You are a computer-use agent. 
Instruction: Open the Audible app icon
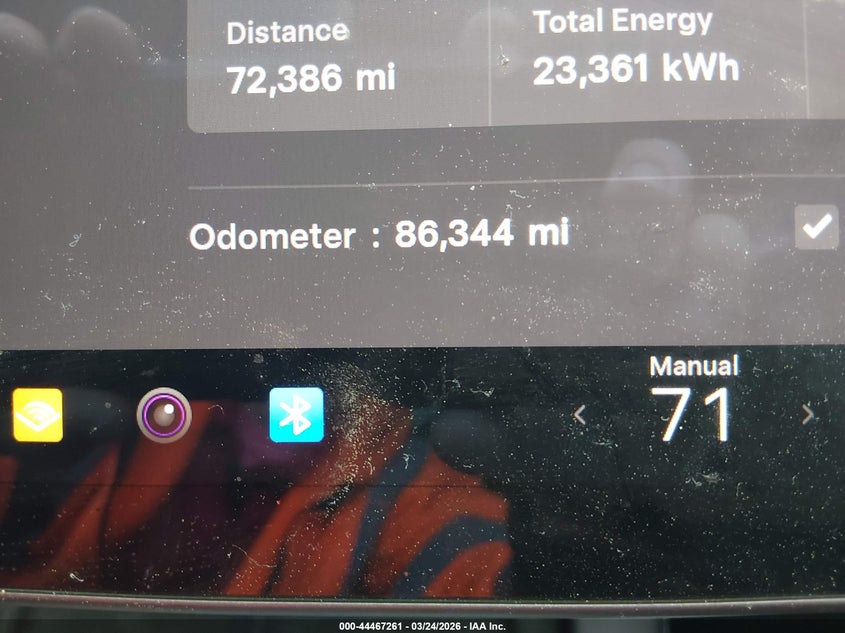point(38,415)
